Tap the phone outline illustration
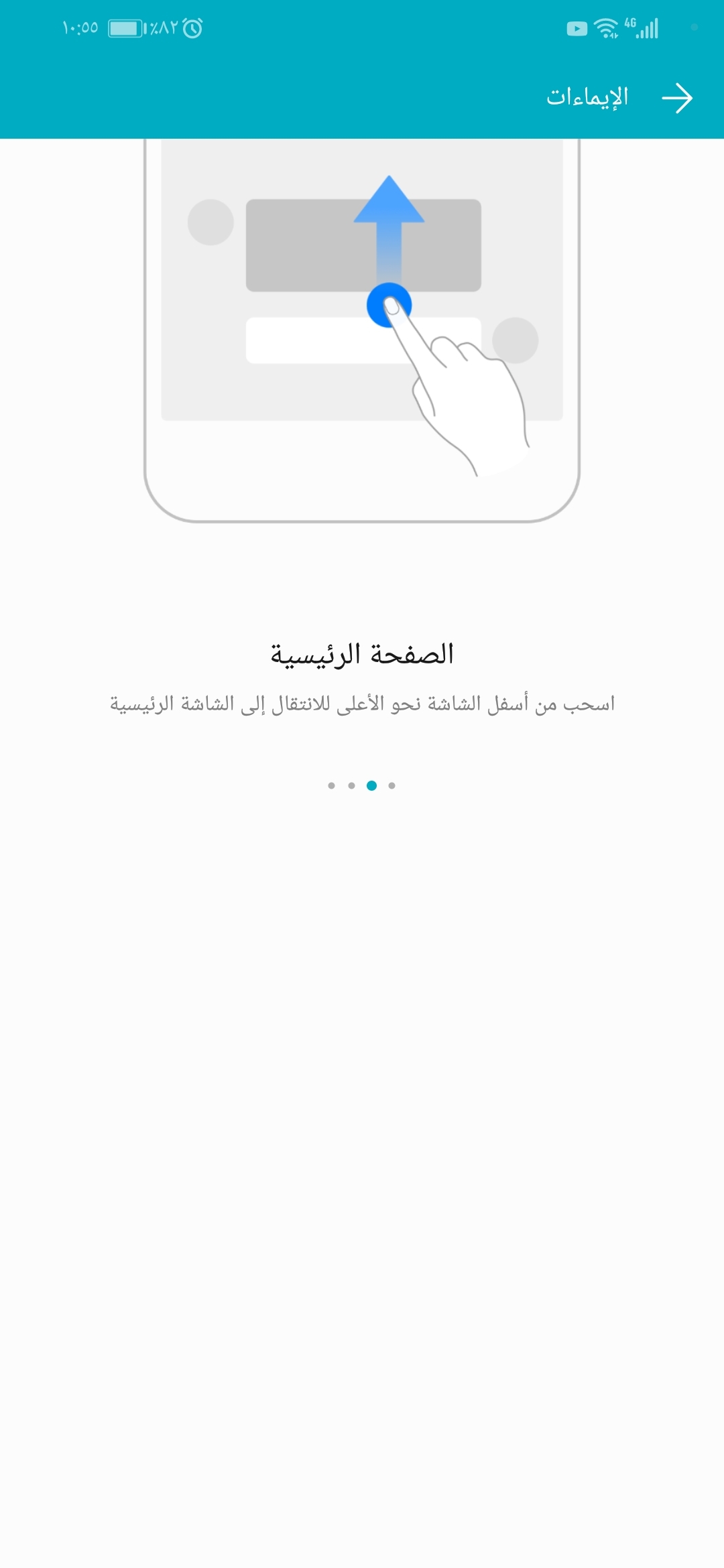724x1568 pixels. (x=362, y=328)
